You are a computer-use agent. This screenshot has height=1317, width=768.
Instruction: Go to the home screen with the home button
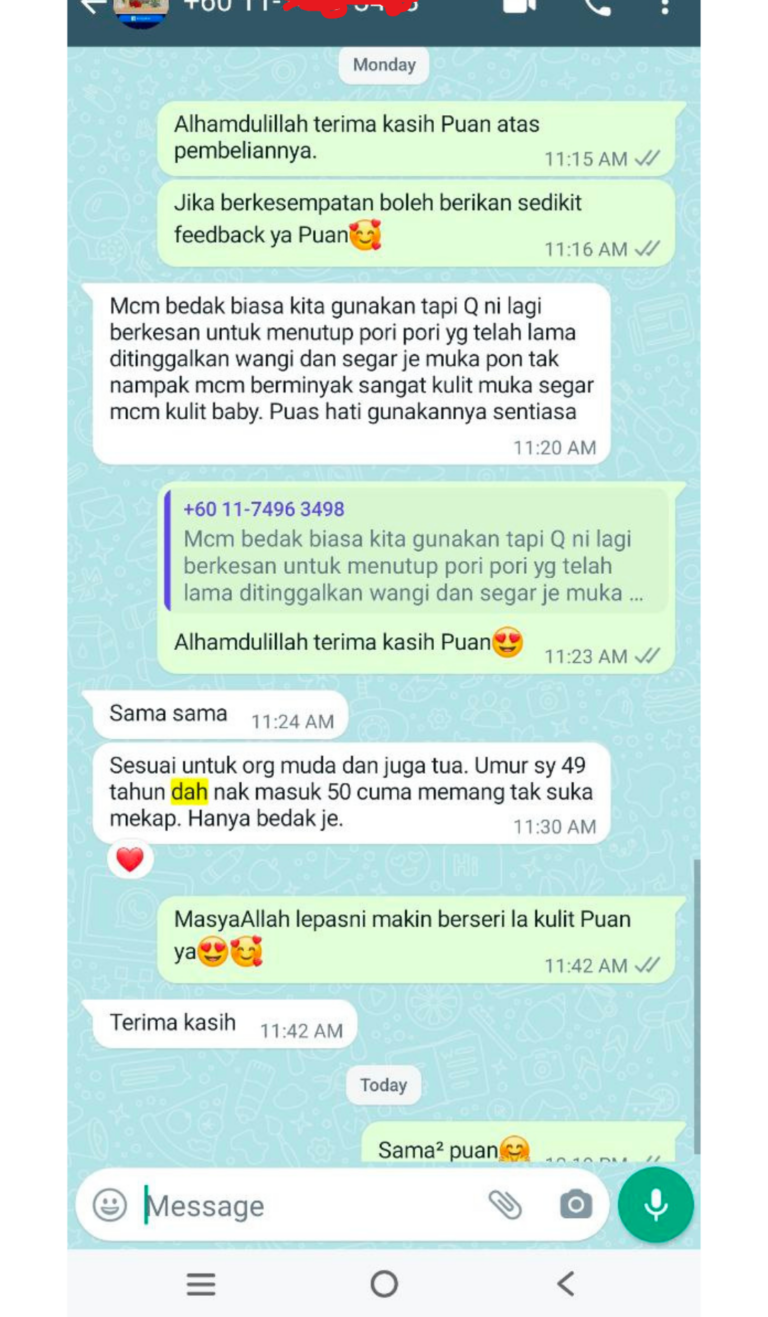tap(384, 1283)
